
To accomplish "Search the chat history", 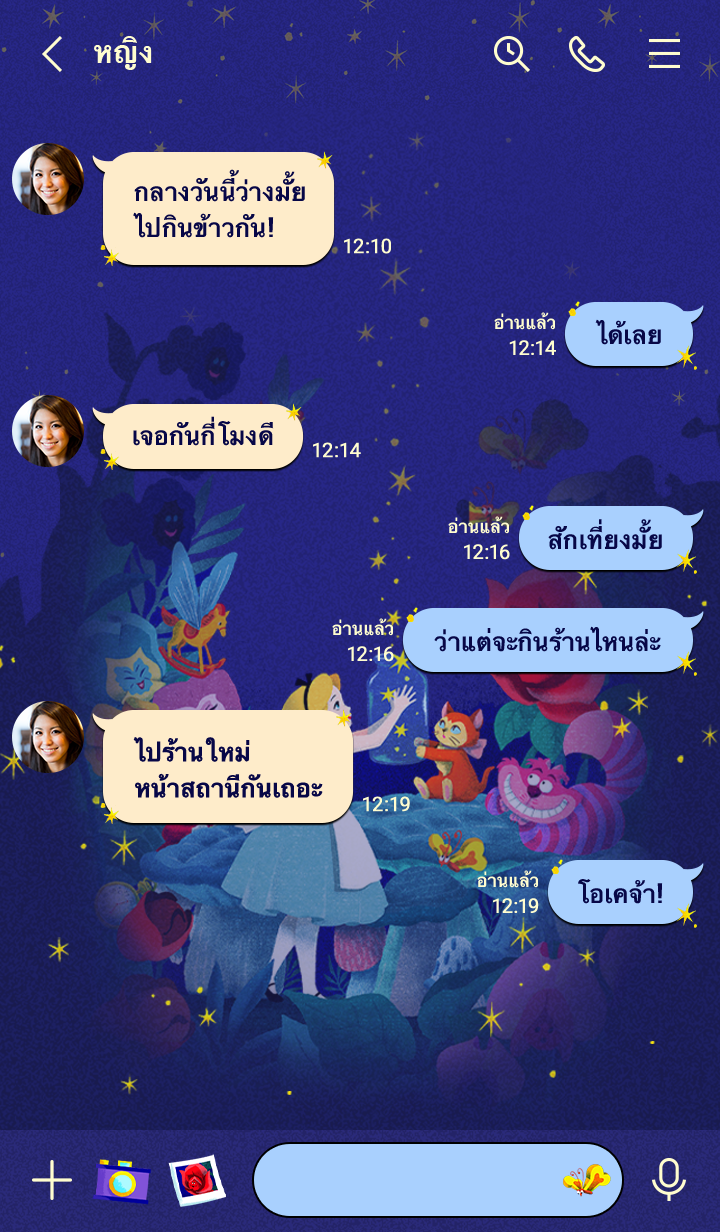I will pos(512,54).
